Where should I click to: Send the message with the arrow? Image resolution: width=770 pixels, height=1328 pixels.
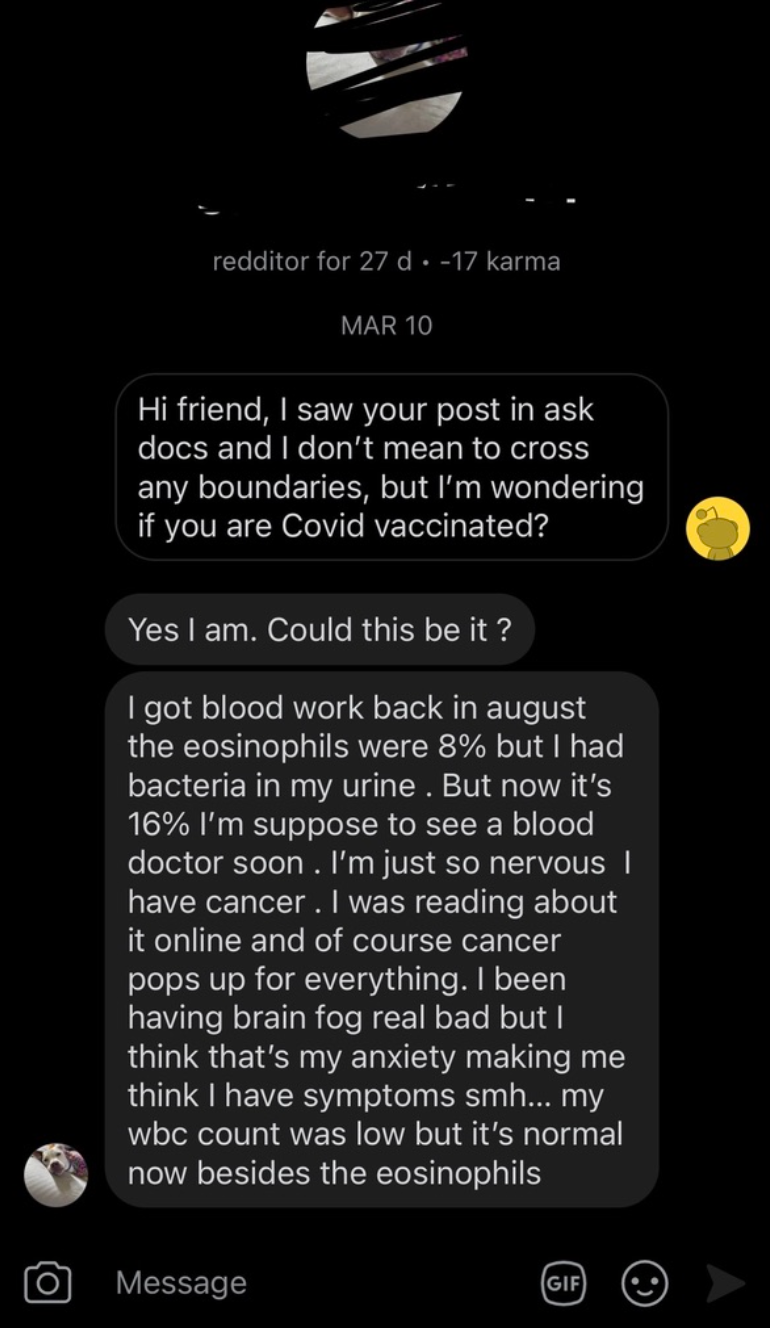tap(725, 1283)
